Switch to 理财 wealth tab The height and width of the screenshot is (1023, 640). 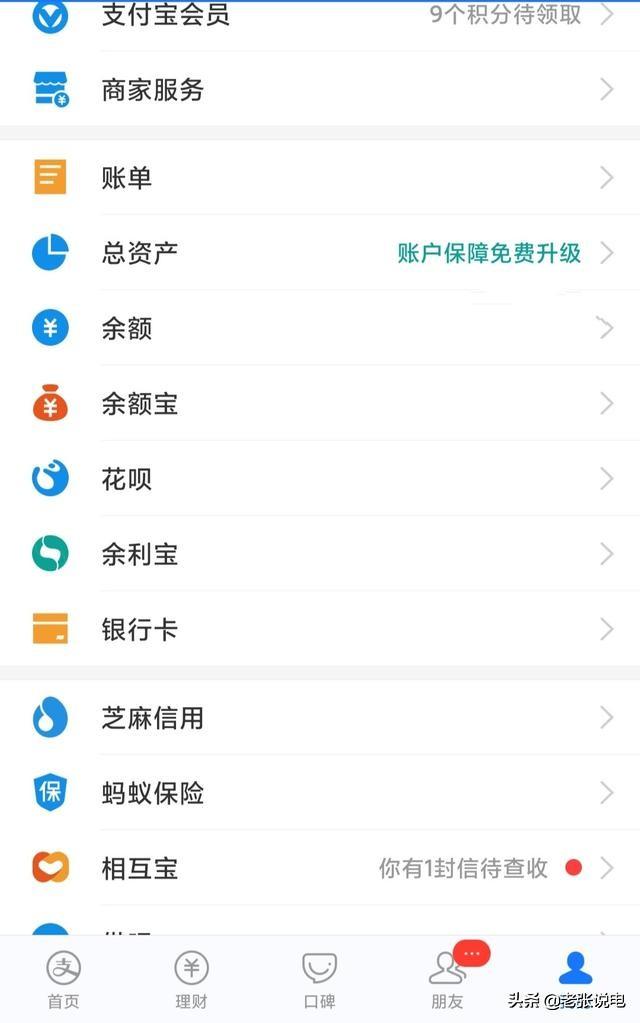[x=191, y=978]
